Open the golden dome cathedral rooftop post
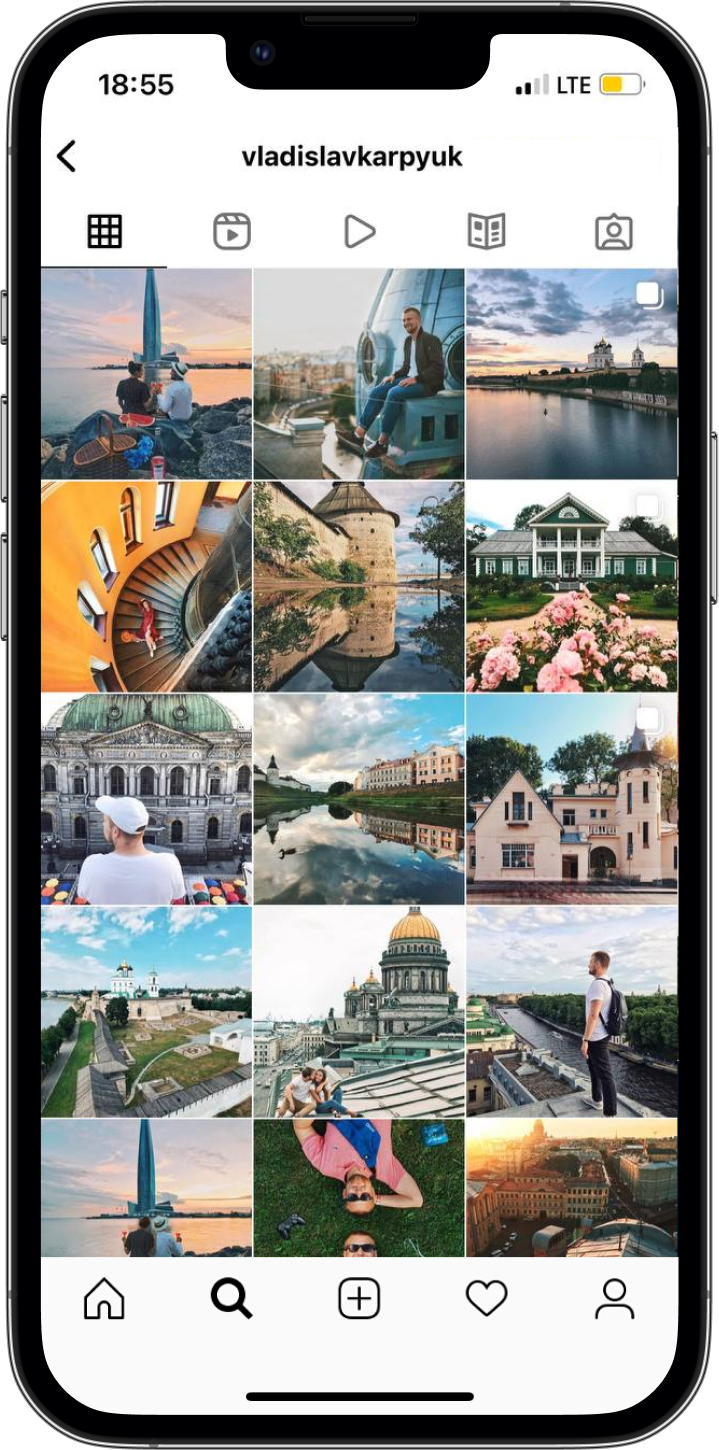Screen dimensions: 719x1450 coord(359,1011)
